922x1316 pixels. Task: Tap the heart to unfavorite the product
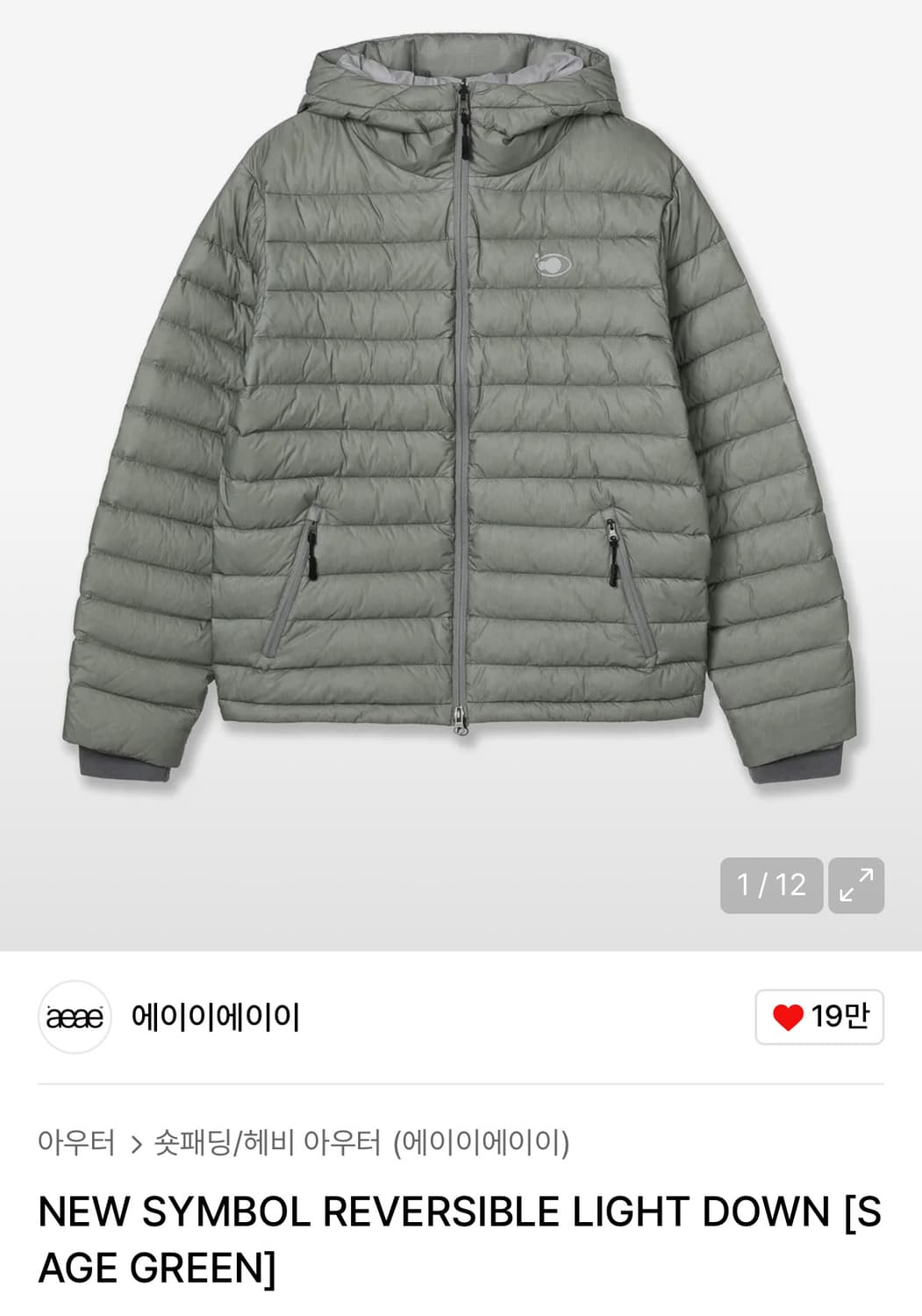pyautogui.click(x=789, y=1016)
